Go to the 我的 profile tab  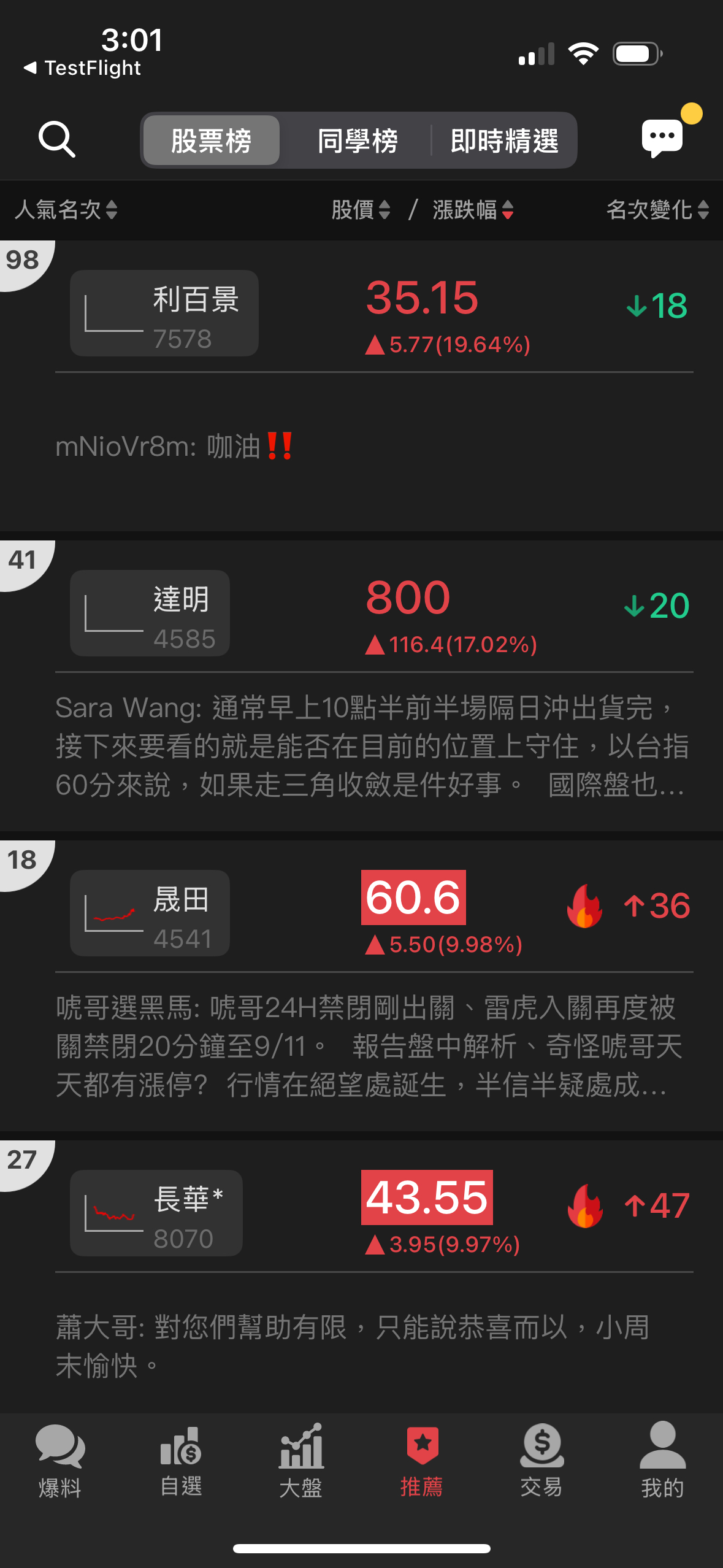[x=662, y=1461]
